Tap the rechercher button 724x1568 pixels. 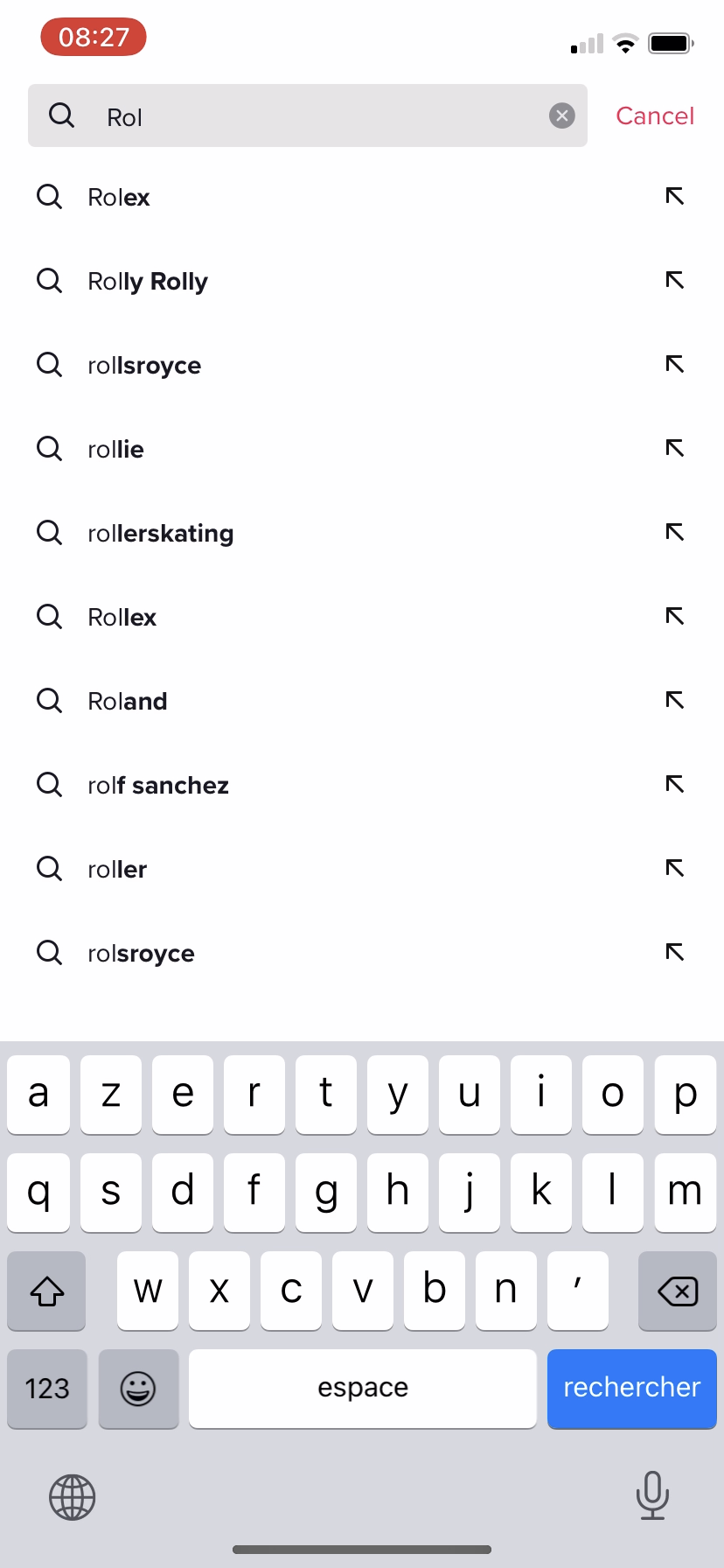pos(631,1389)
